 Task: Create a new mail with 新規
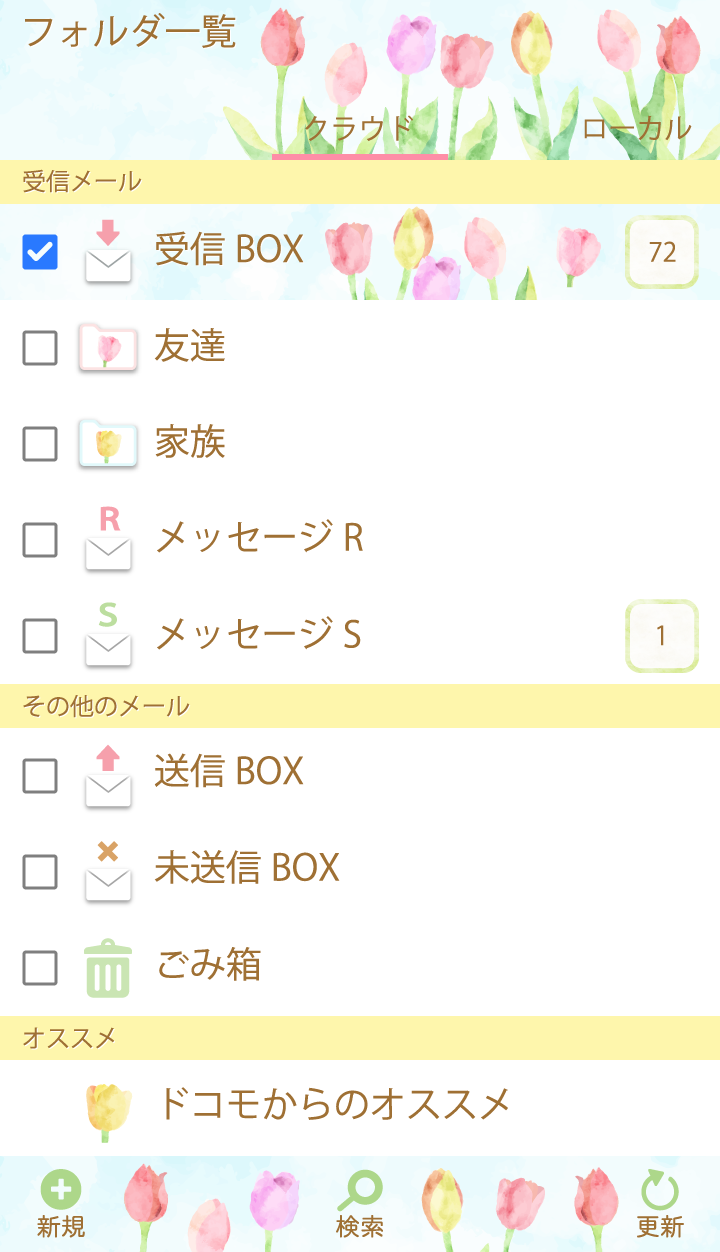pyautogui.click(x=61, y=1205)
